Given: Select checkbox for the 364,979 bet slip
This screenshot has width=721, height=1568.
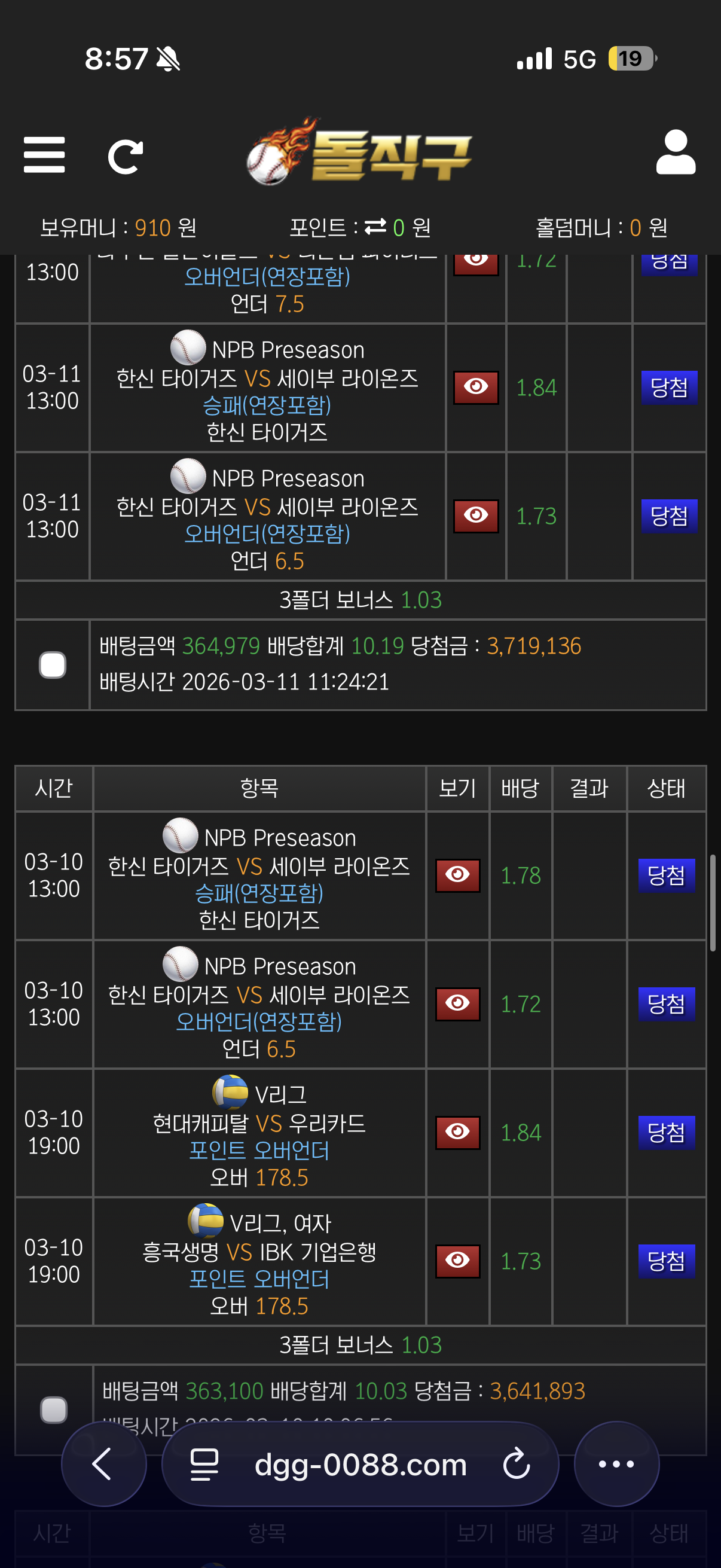Looking at the screenshot, I should click(53, 665).
